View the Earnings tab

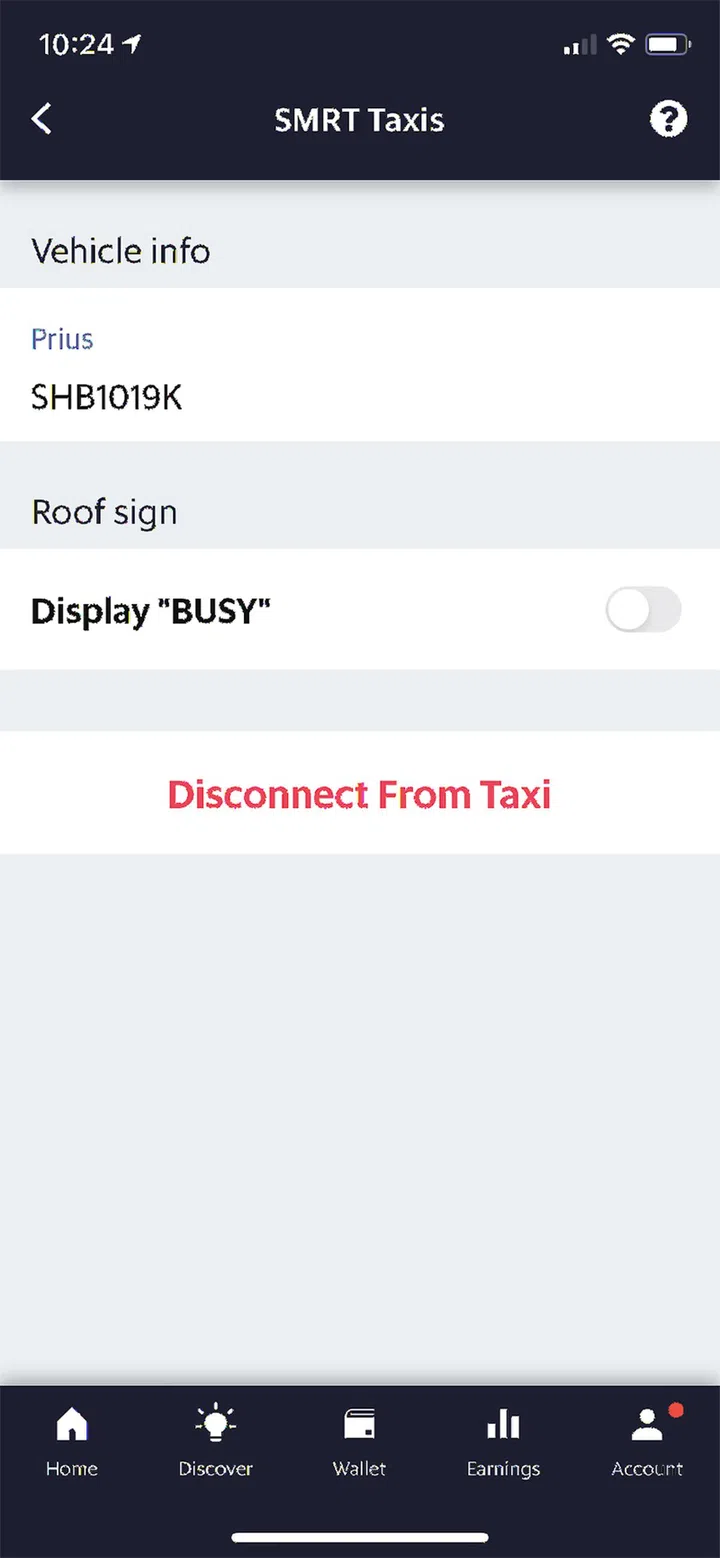point(503,1441)
